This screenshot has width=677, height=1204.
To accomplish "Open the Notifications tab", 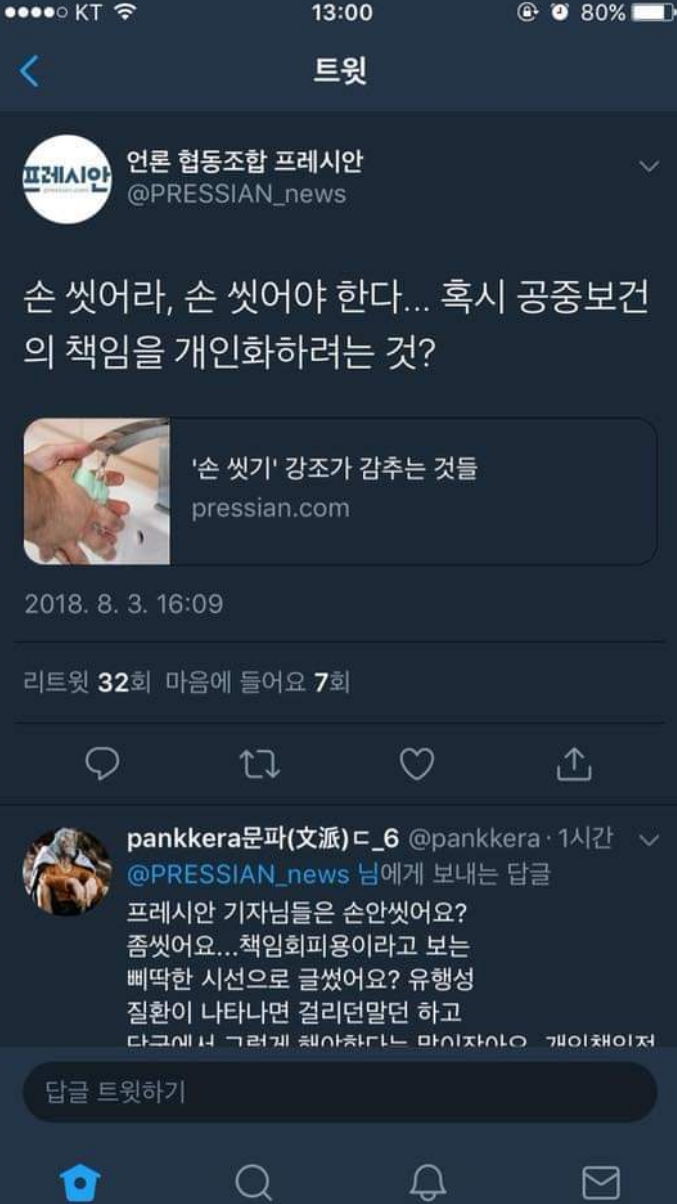I will click(428, 1182).
